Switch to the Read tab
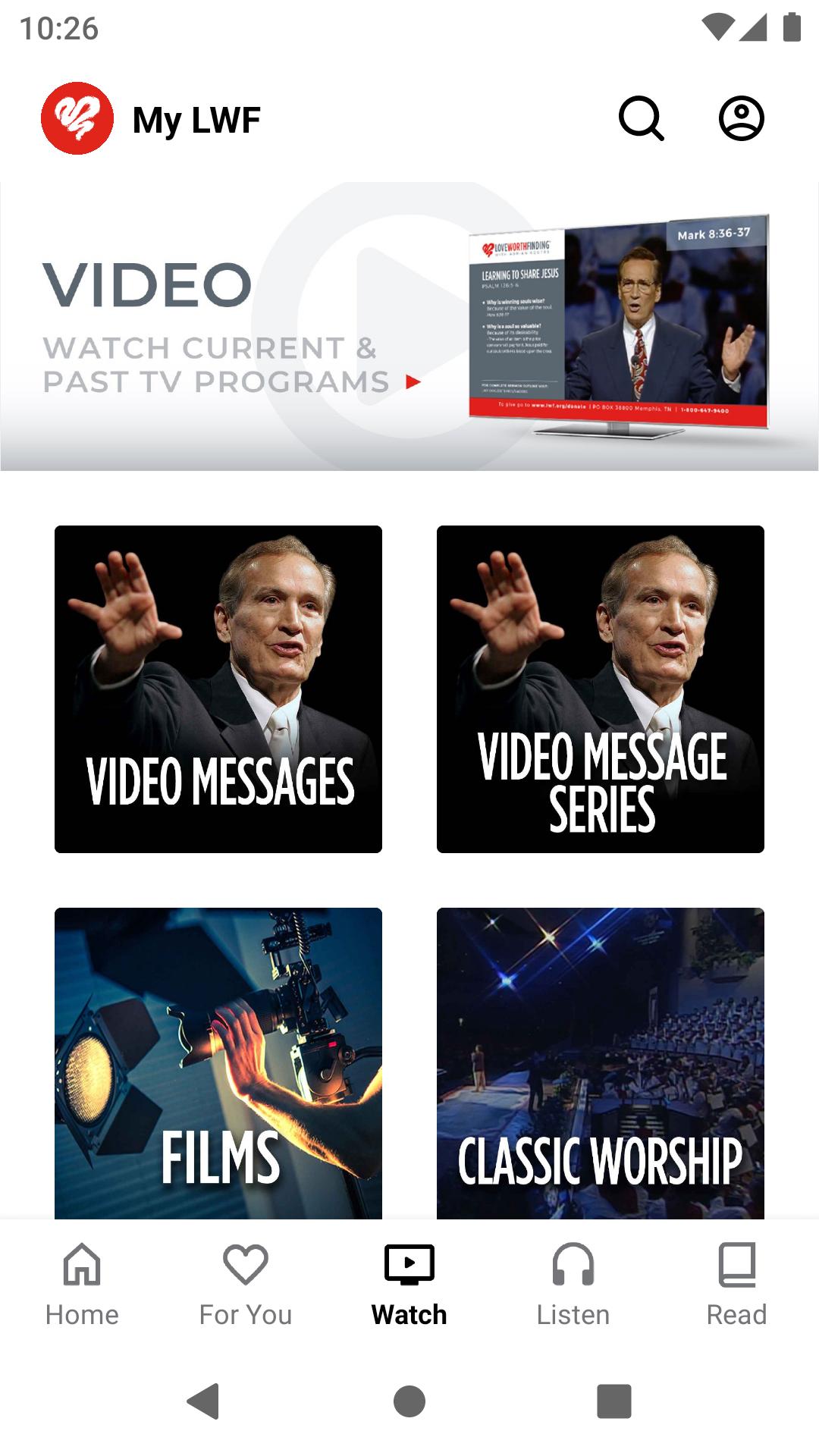 coord(737,1285)
